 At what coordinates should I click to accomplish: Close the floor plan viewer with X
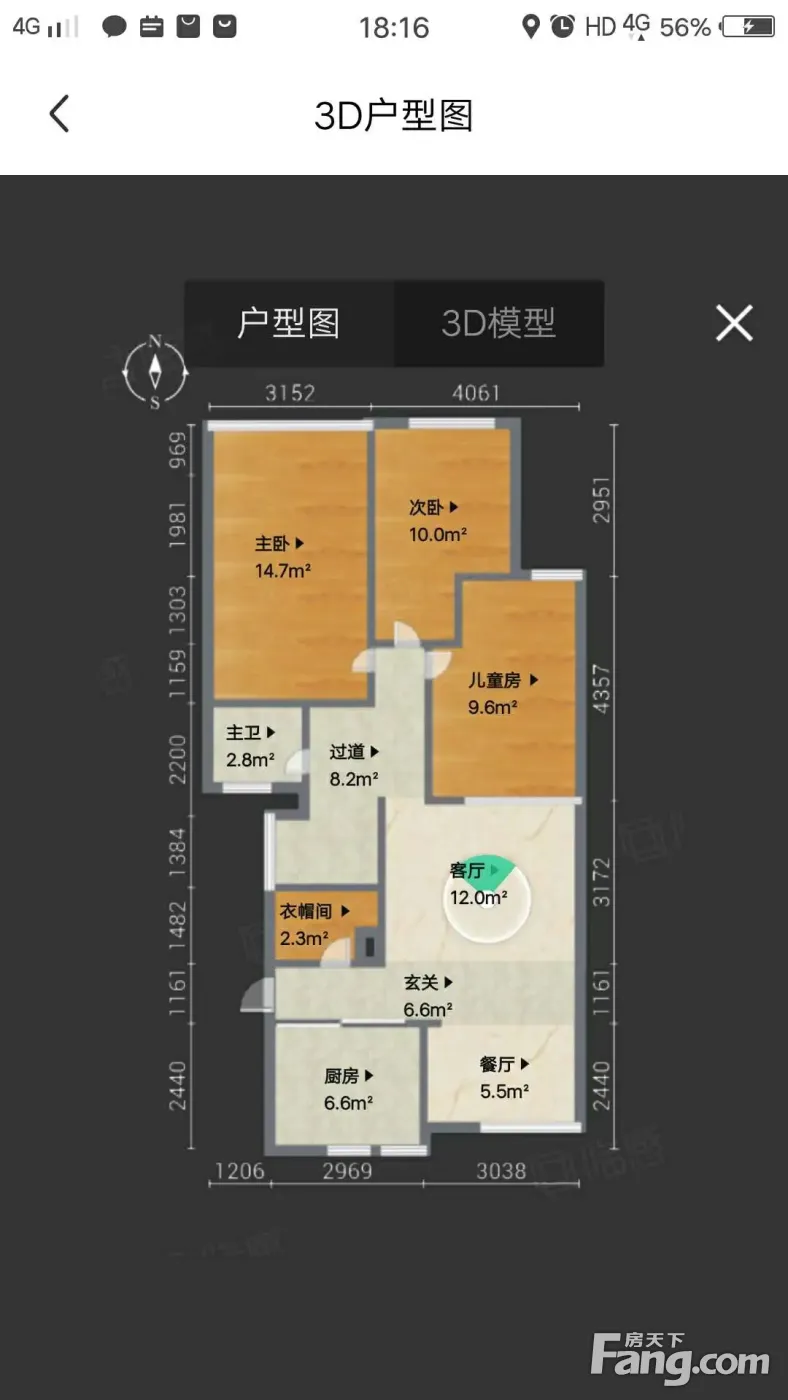pos(734,323)
